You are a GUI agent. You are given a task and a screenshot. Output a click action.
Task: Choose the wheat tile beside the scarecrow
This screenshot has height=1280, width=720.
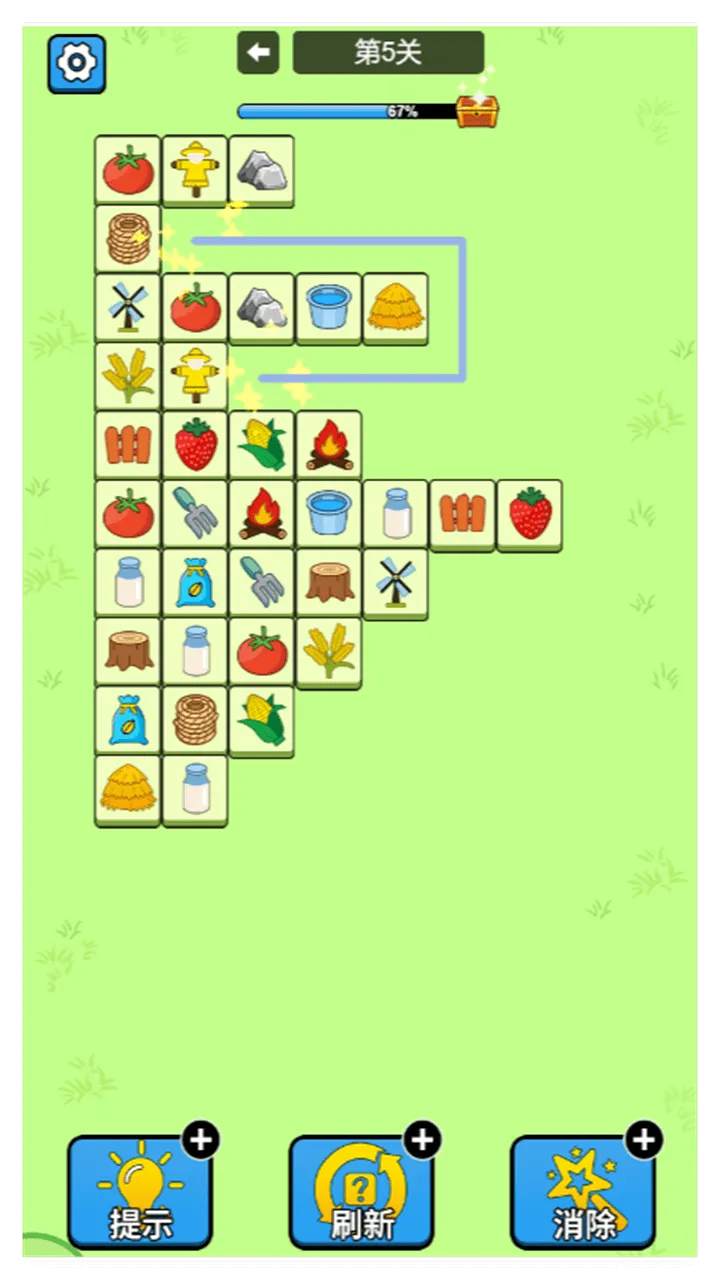click(x=128, y=376)
